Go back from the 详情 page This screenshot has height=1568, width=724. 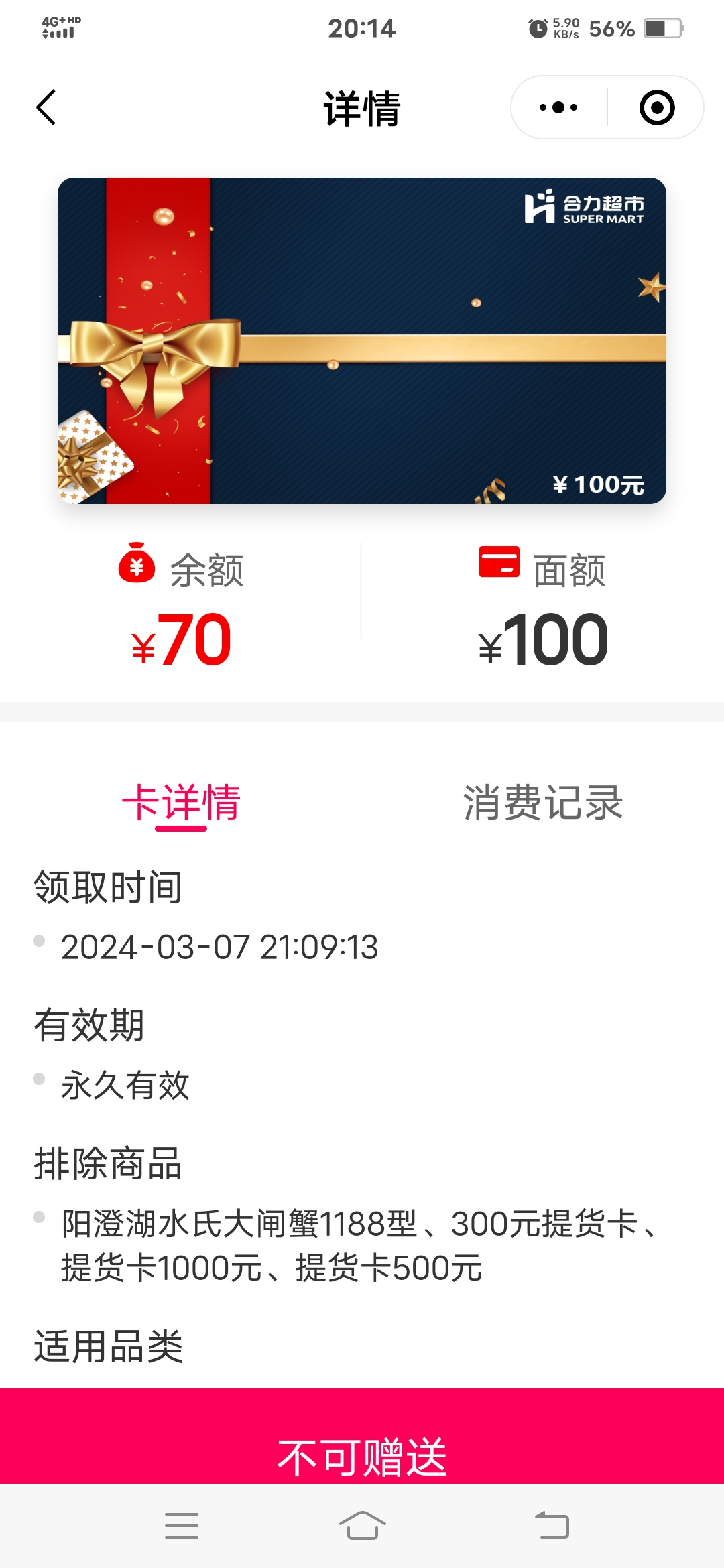(x=46, y=107)
